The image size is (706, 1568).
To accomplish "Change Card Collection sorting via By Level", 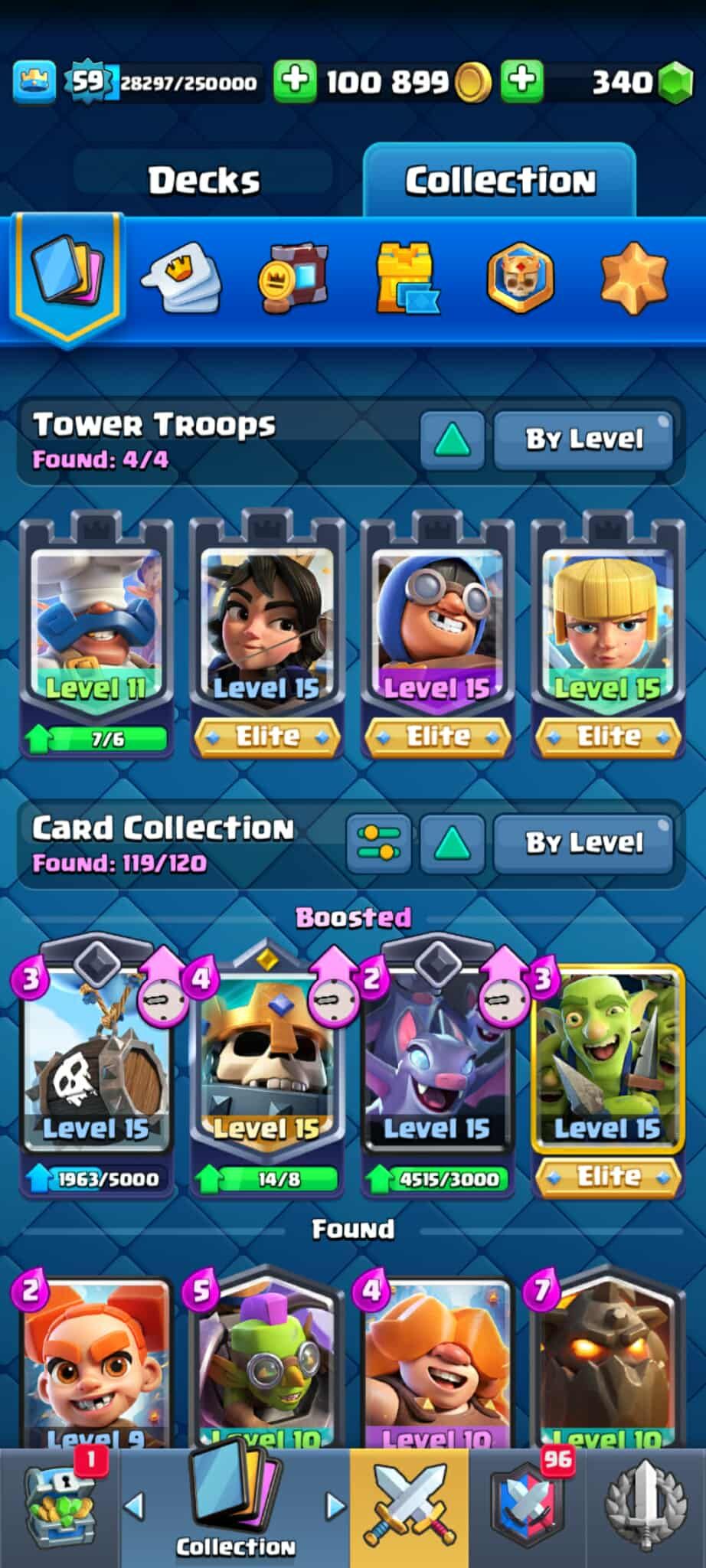I will tap(583, 843).
